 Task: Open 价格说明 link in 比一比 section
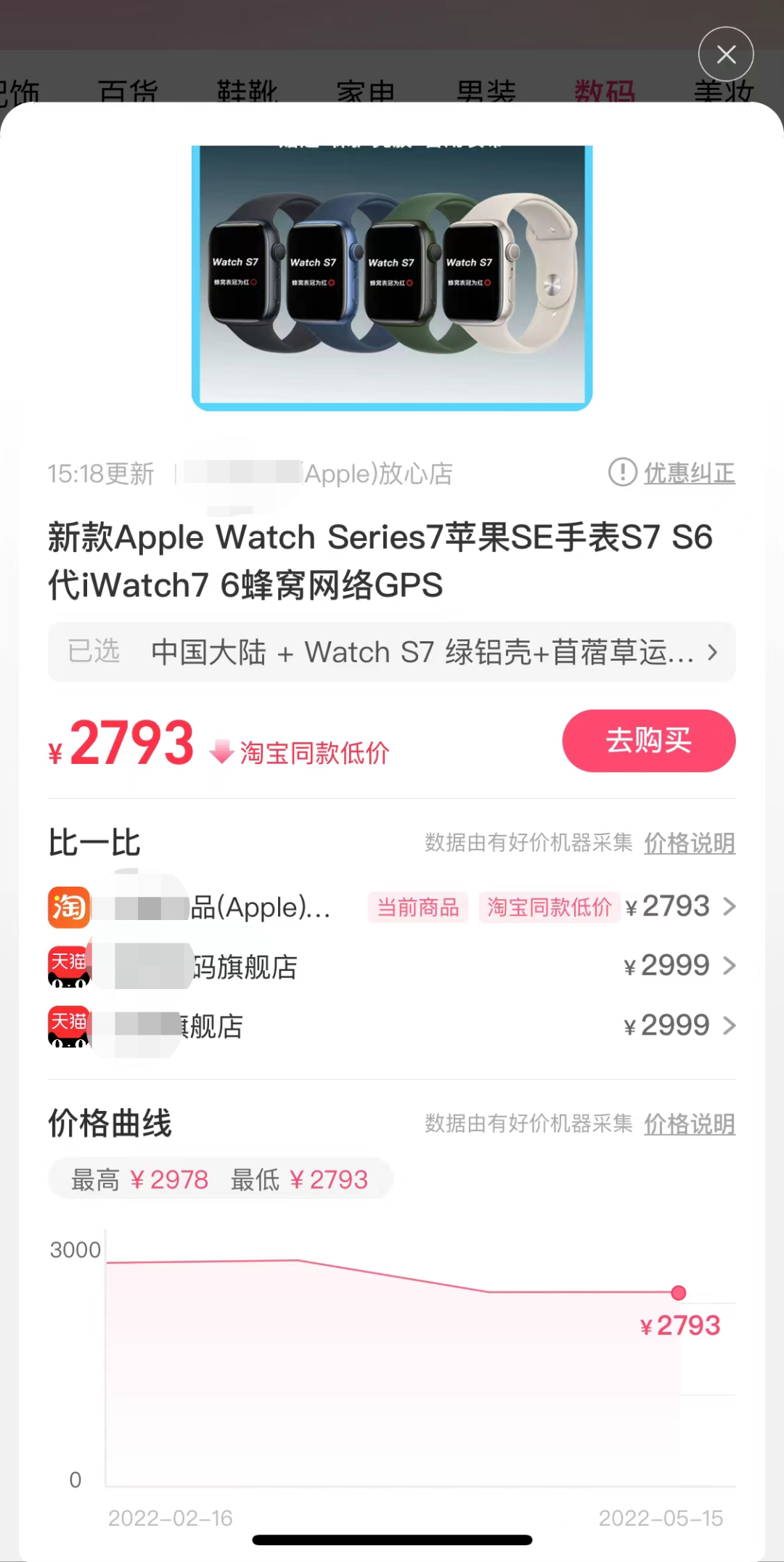pos(689,842)
